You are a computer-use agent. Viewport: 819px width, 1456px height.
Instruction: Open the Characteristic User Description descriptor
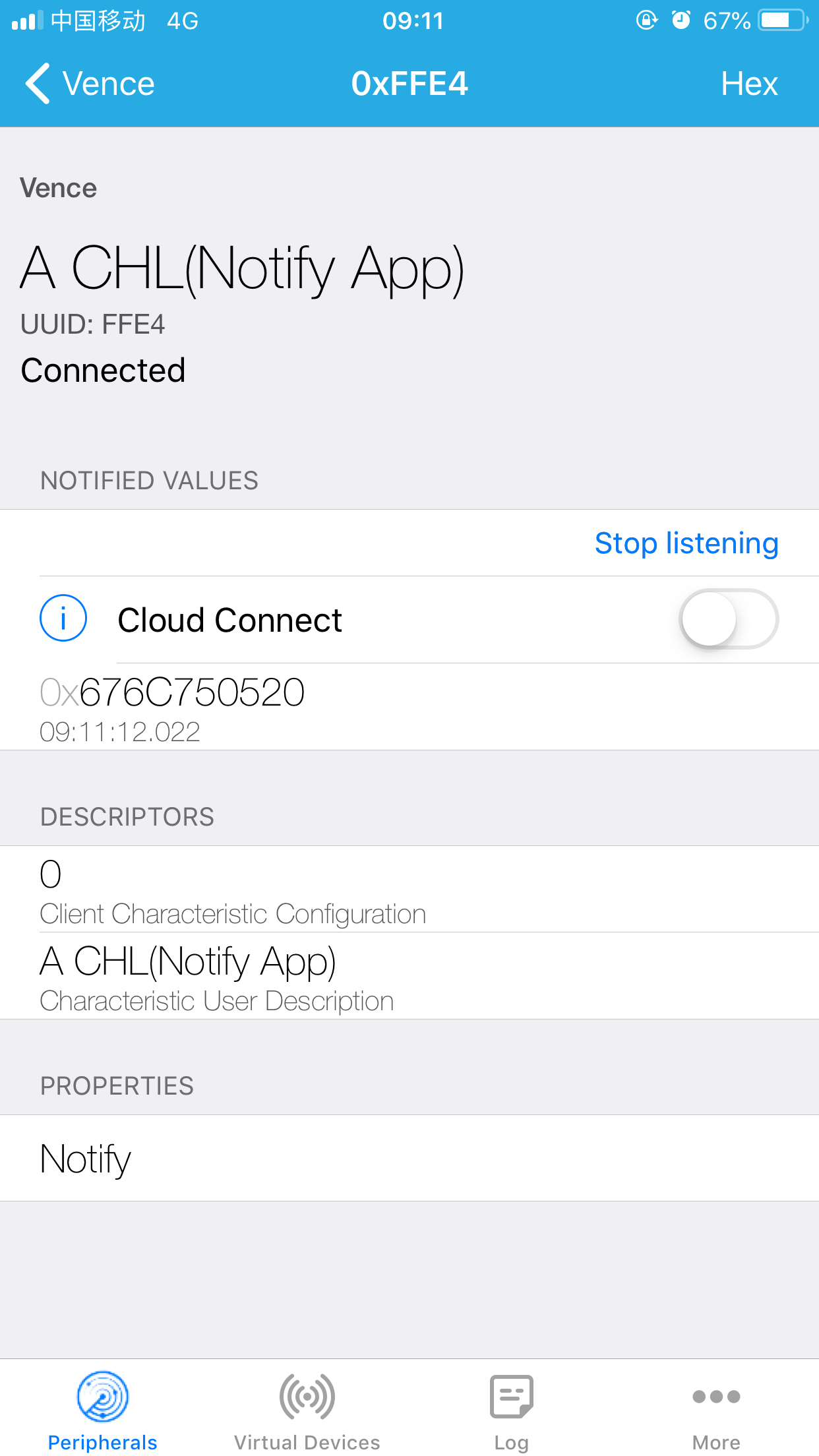pyautogui.click(x=409, y=976)
